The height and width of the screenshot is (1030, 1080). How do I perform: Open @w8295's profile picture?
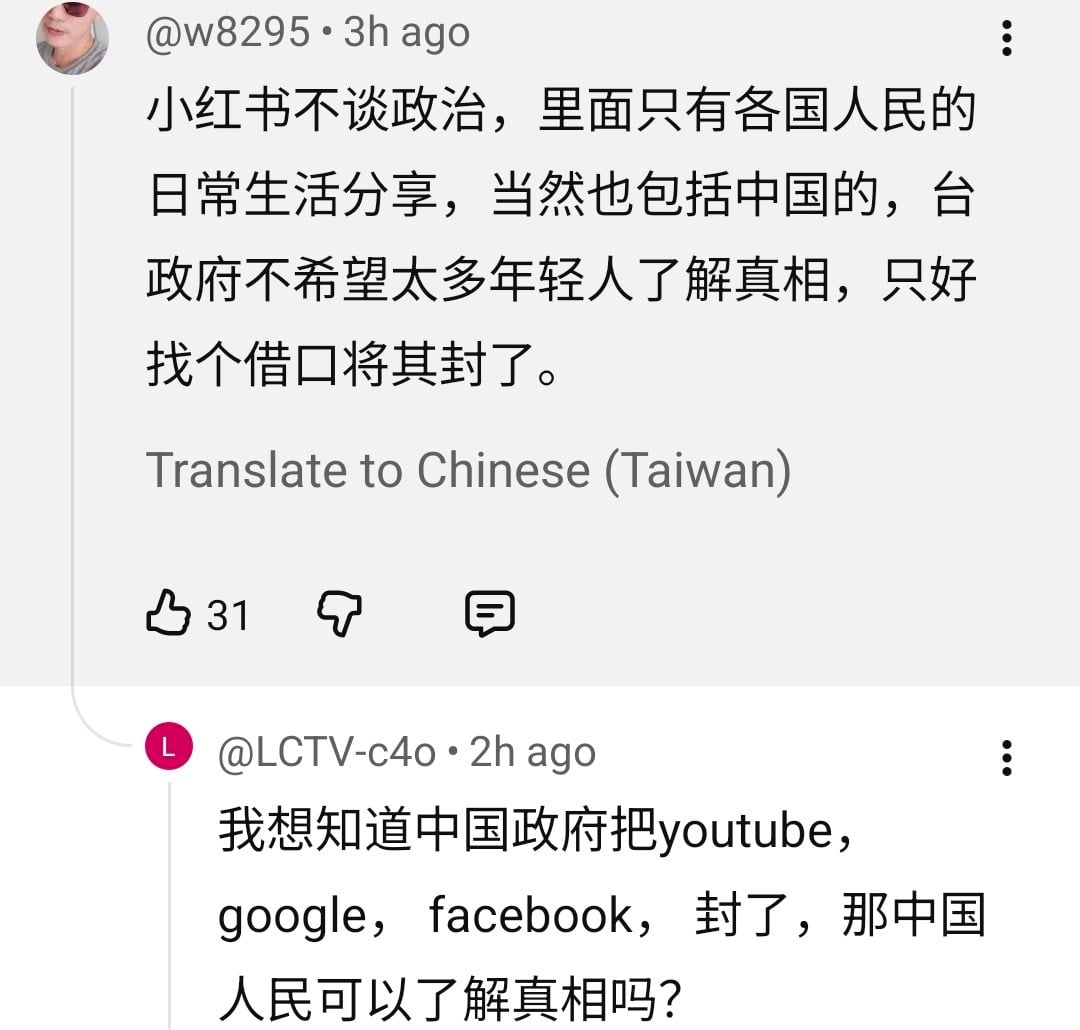[x=72, y=36]
